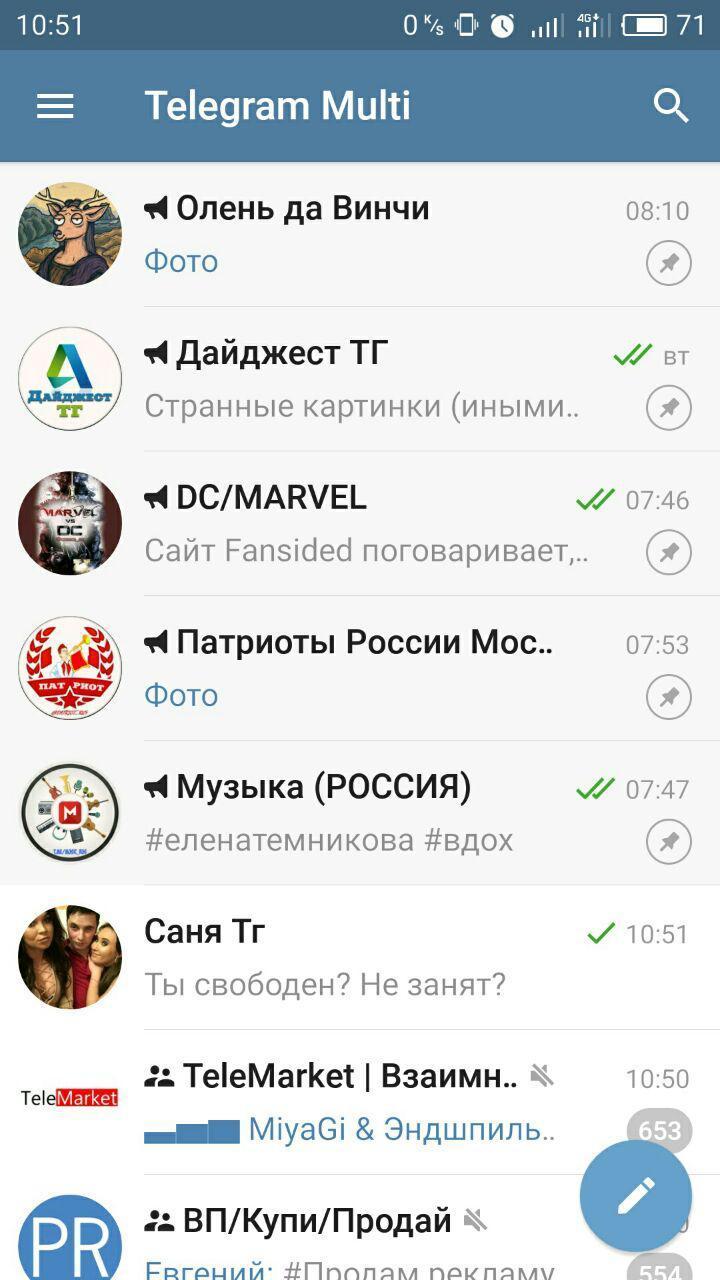Open search in Telegram Multi
This screenshot has width=720, height=1280.
click(671, 106)
